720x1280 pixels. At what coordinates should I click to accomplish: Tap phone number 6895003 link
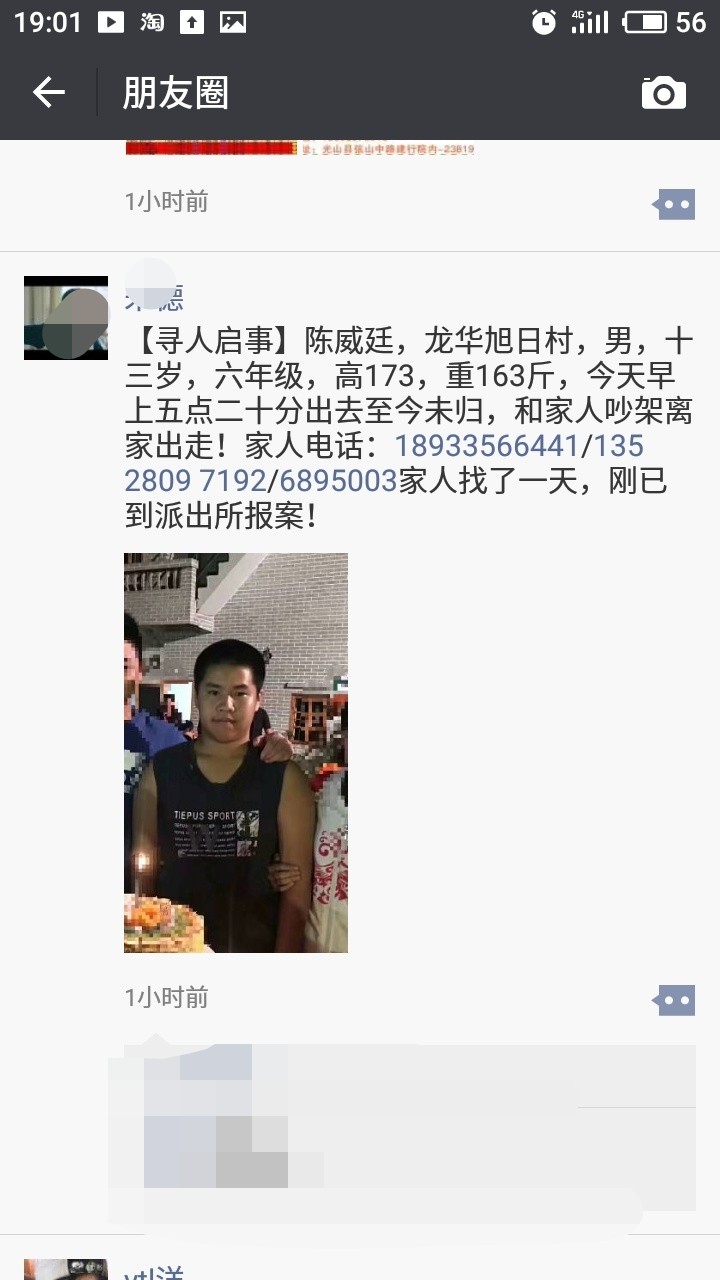338,481
